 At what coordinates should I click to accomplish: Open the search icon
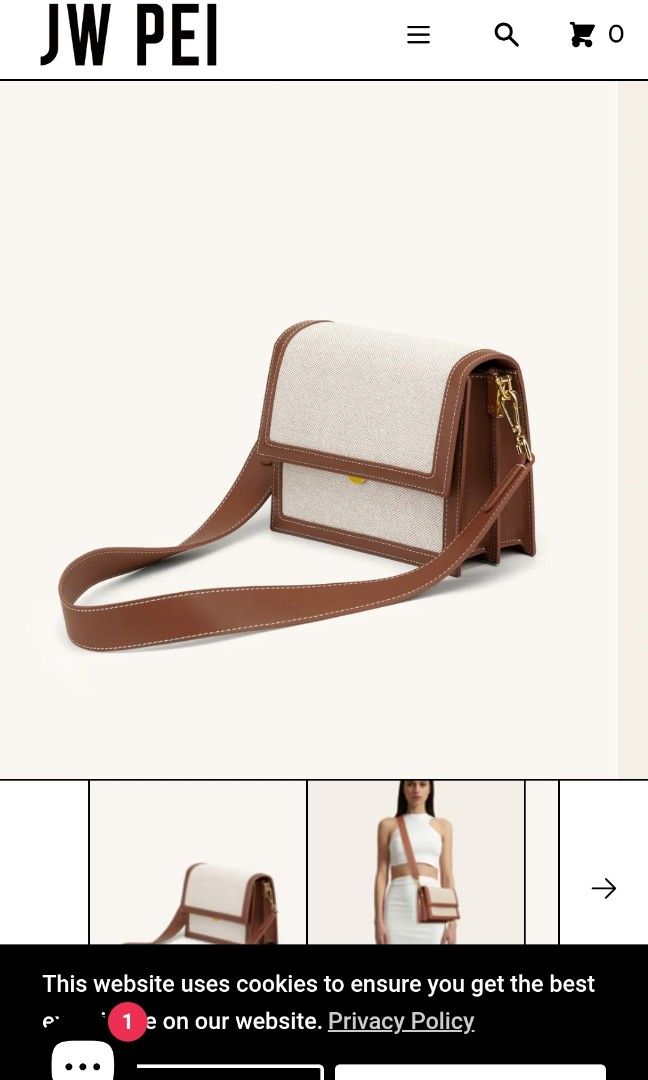[x=506, y=35]
